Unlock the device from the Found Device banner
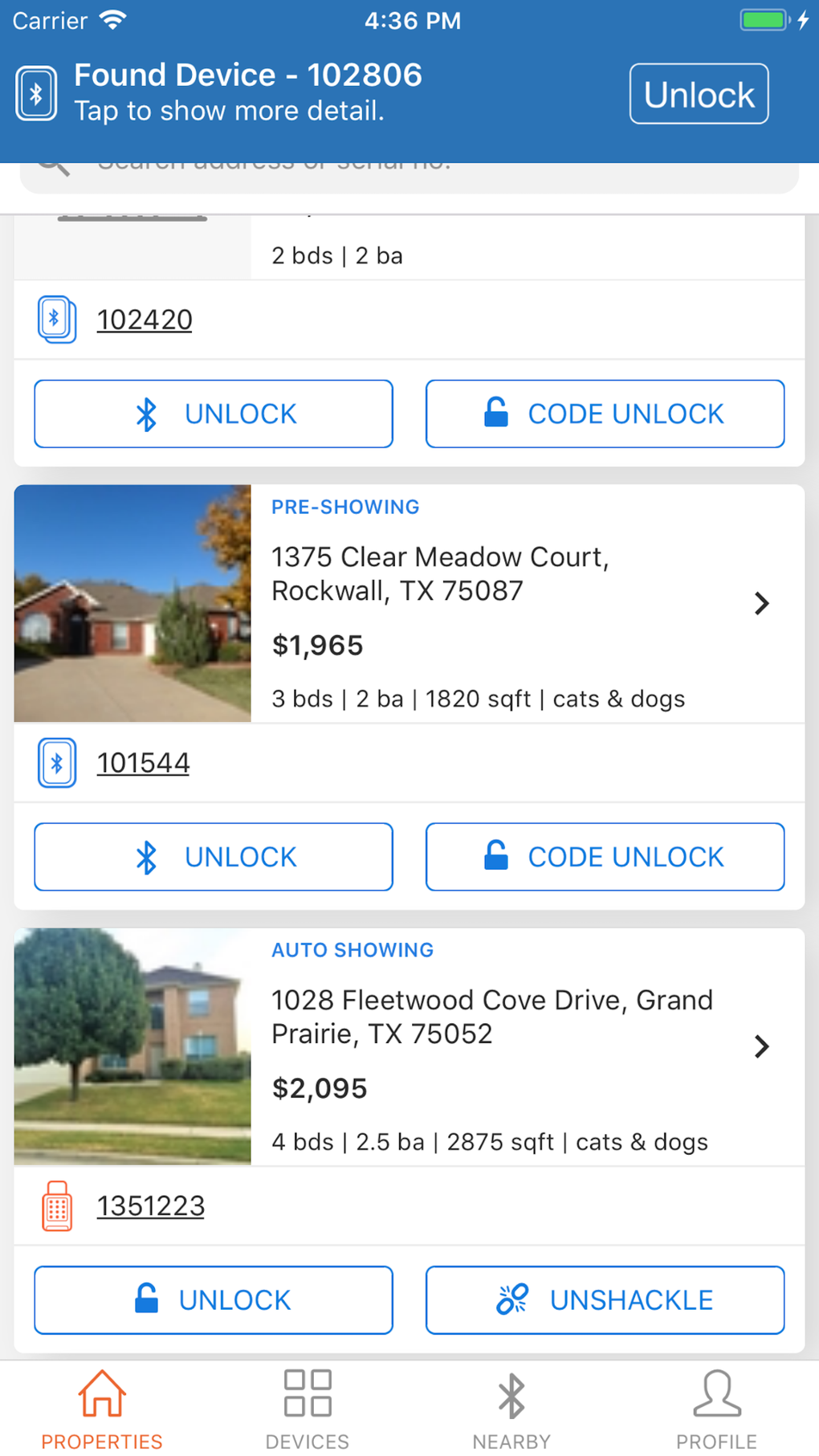The height and width of the screenshot is (1456, 819). pos(698,92)
